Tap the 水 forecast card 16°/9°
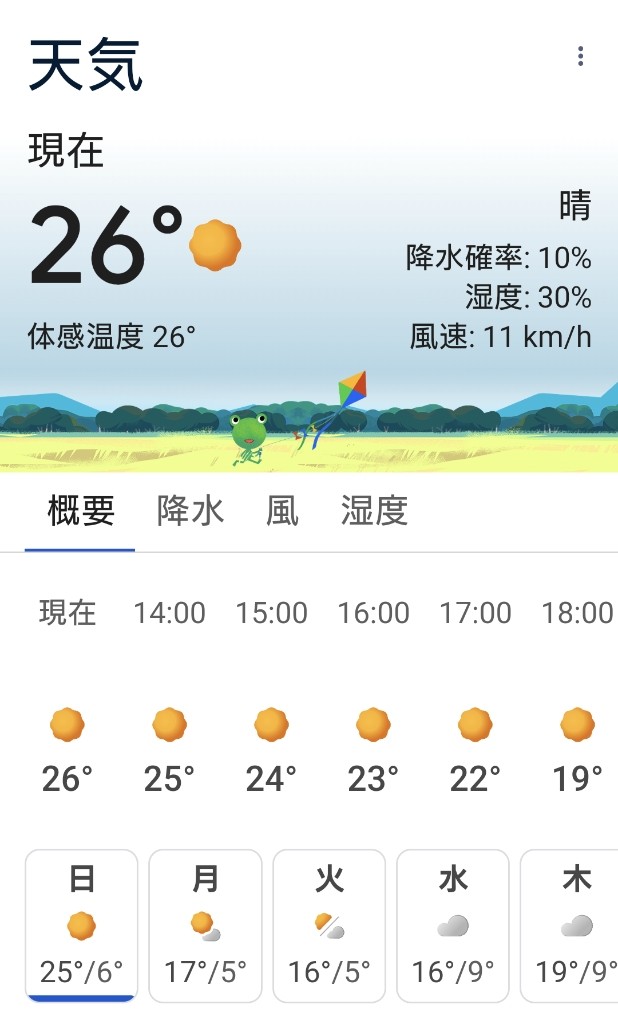This screenshot has height=1024, width=618. (x=453, y=925)
